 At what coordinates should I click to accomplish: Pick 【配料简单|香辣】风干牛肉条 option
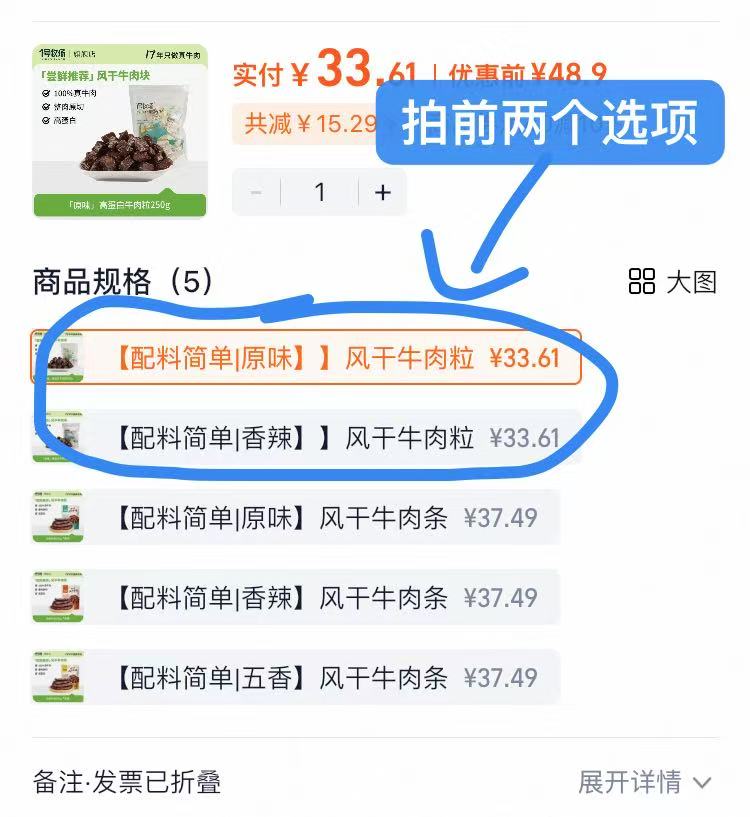pyautogui.click(x=296, y=597)
